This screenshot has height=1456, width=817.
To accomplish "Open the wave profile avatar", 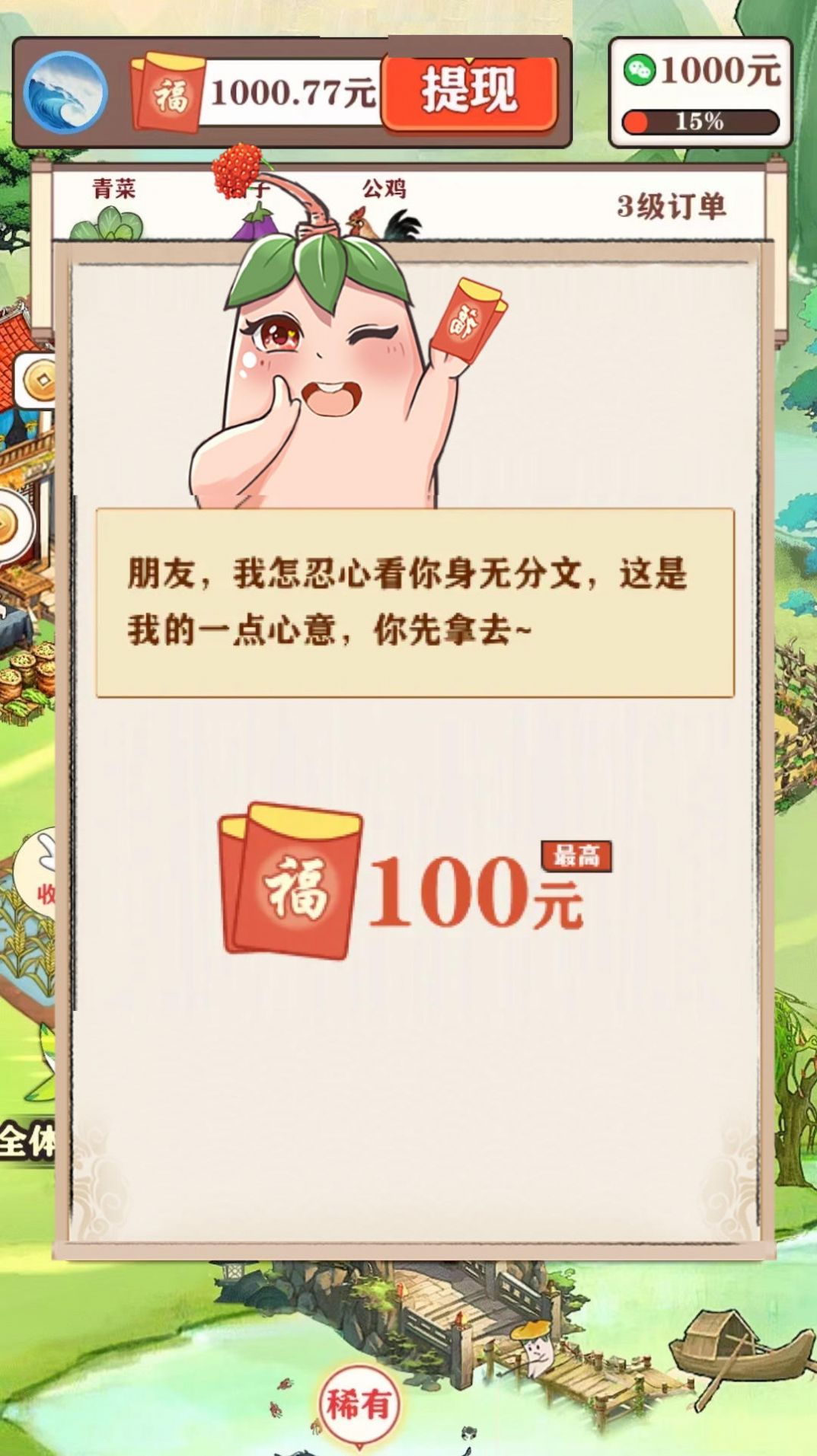I will point(65,92).
